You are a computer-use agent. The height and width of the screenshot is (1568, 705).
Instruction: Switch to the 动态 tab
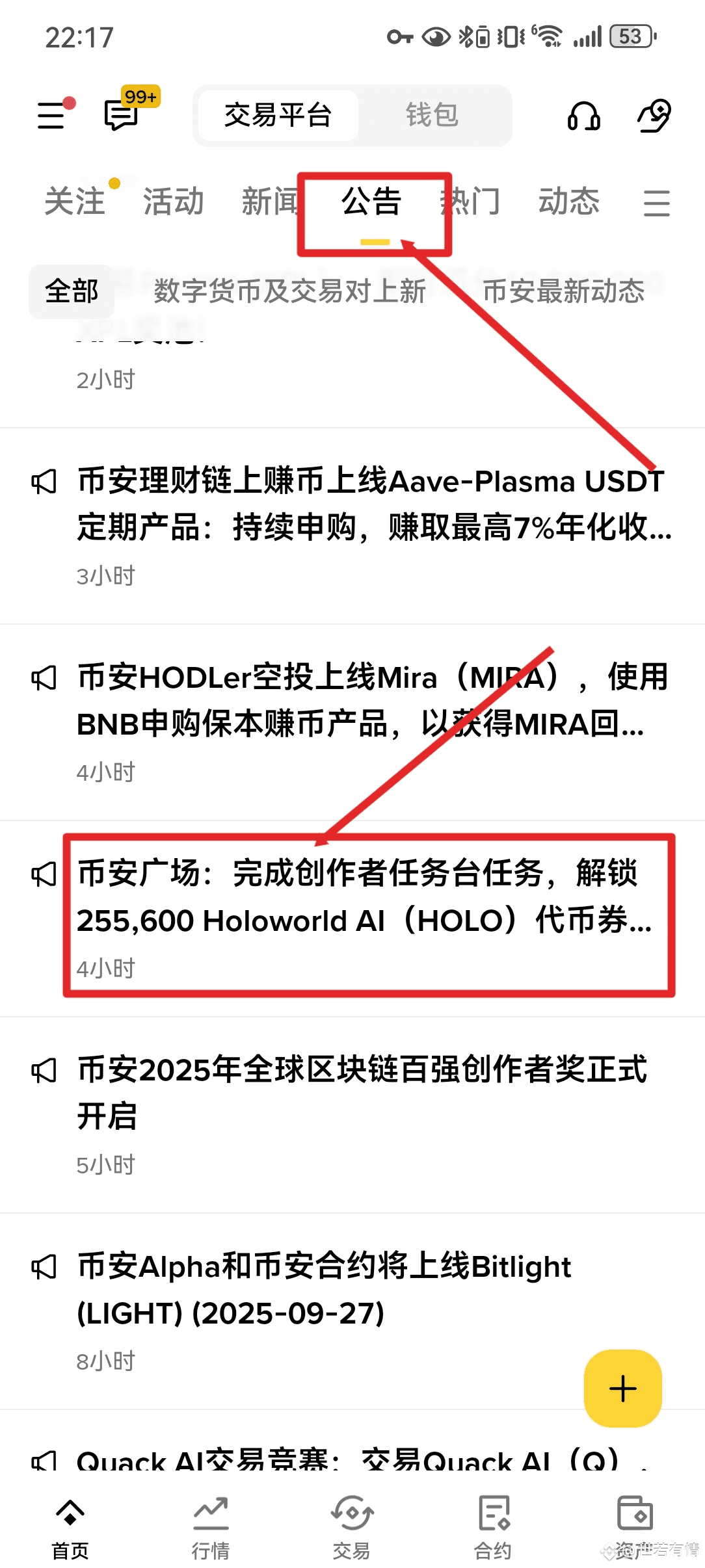click(568, 201)
